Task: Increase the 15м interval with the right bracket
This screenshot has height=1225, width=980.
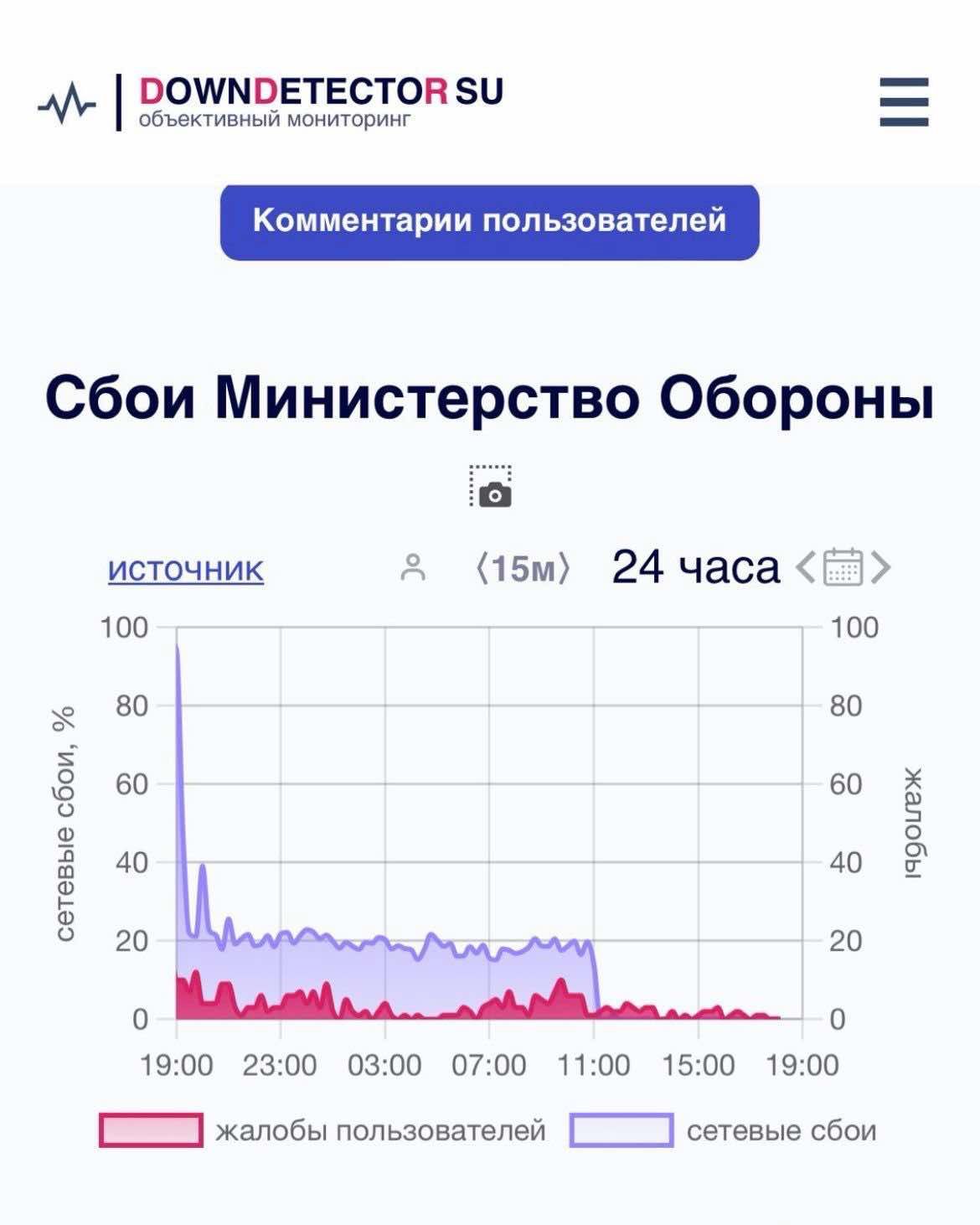Action: point(565,569)
